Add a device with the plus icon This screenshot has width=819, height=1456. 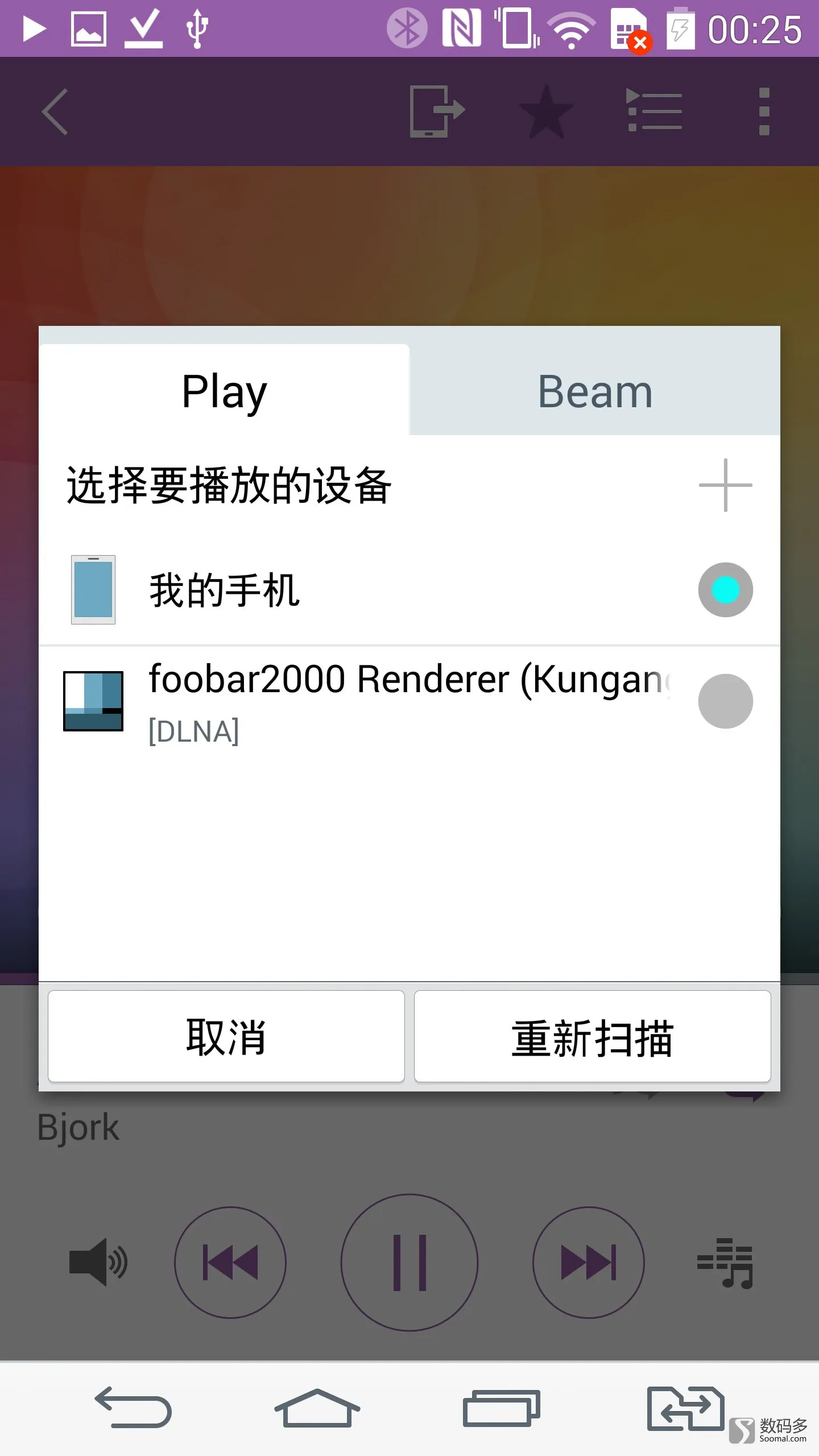[x=725, y=485]
